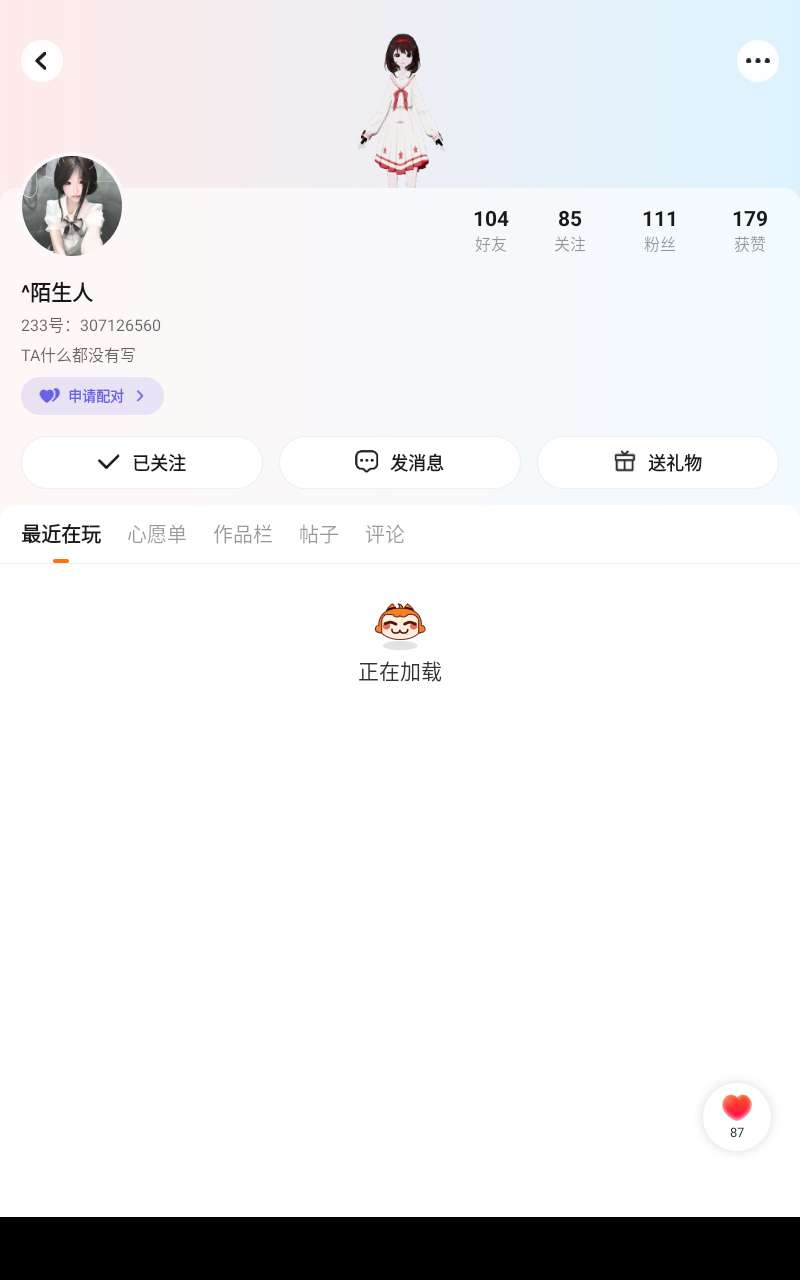Select the 作品栏 tab
Viewport: 800px width, 1280px height.
click(243, 534)
